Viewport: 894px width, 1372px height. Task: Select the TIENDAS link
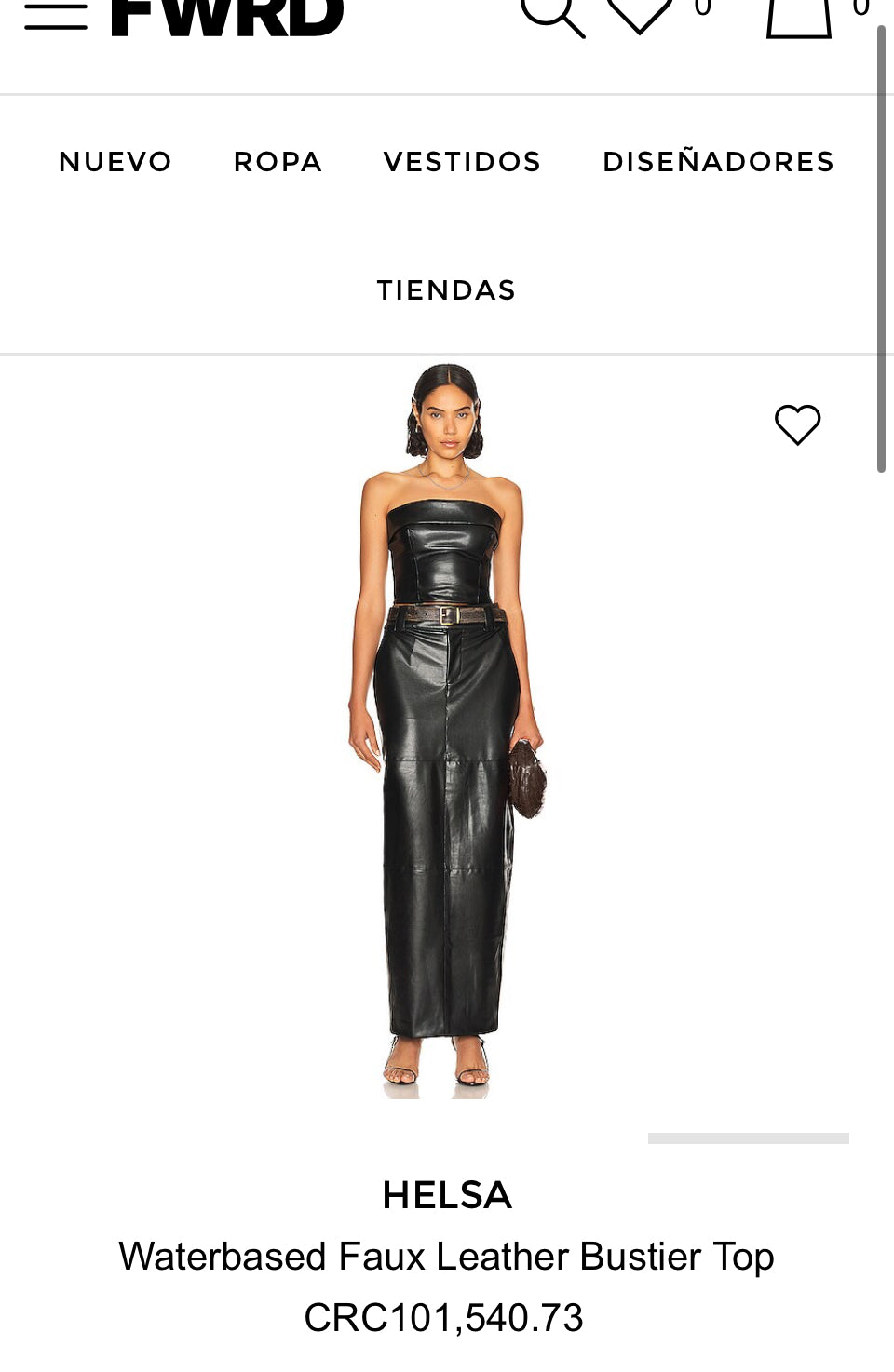click(x=446, y=290)
